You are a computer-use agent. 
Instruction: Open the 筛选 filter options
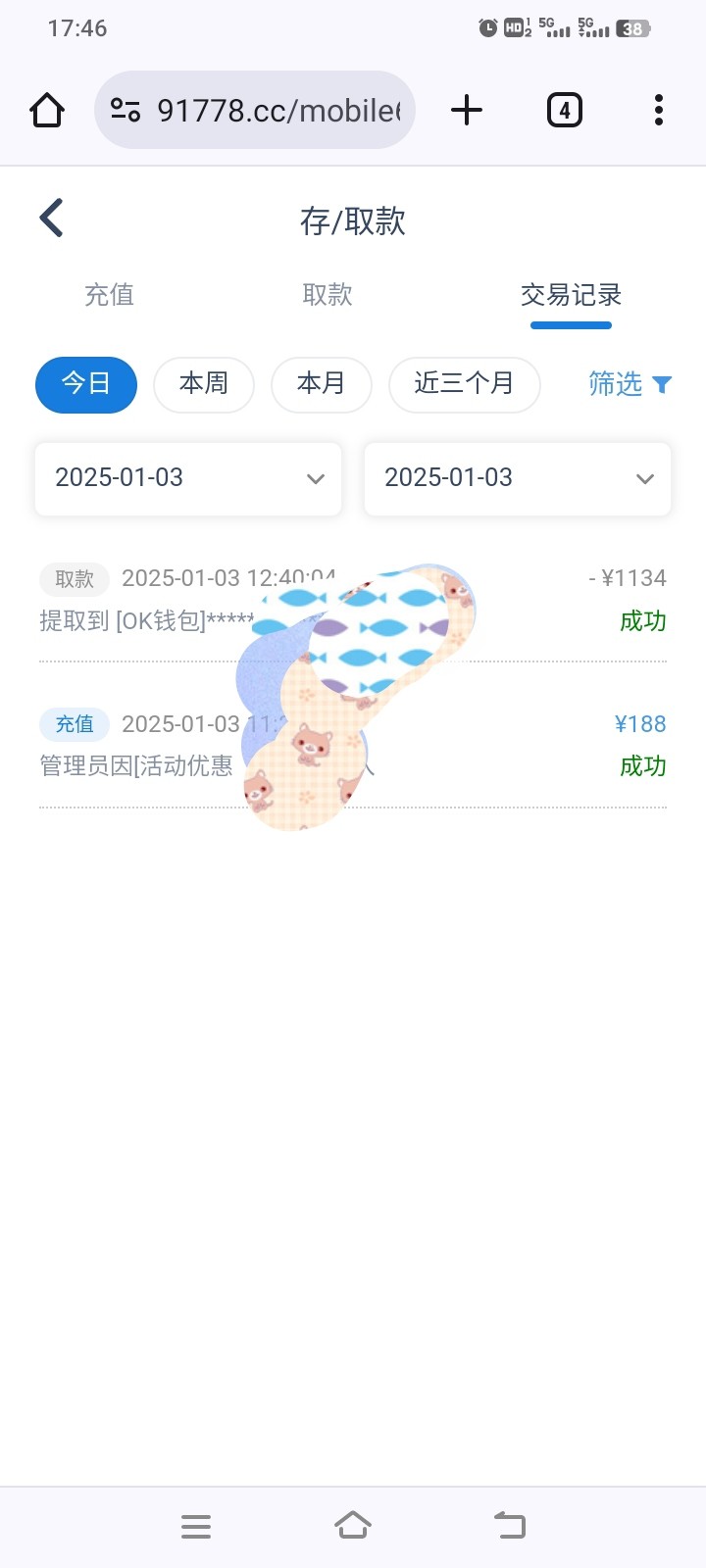pyautogui.click(x=630, y=384)
